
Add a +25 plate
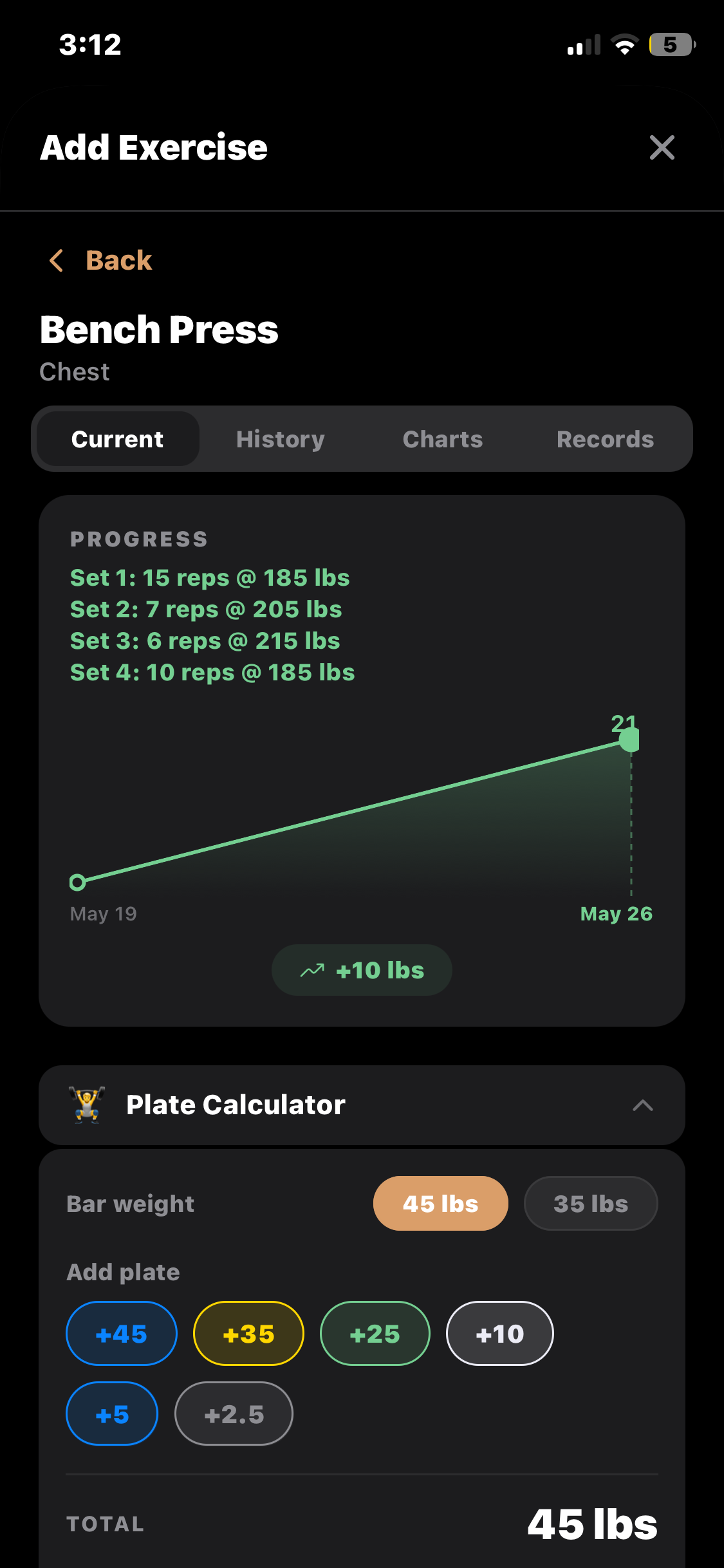(x=375, y=1334)
